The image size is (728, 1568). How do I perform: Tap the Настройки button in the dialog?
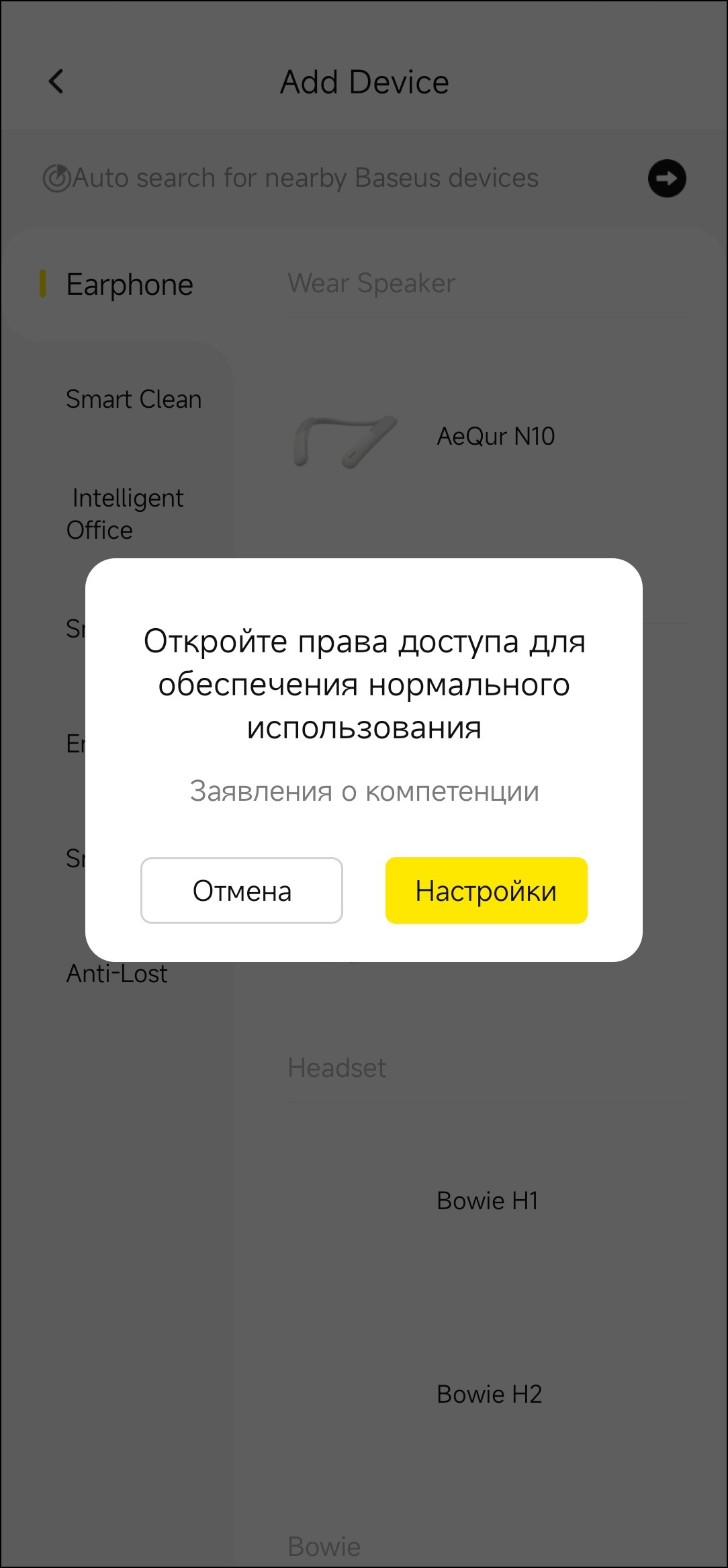pos(486,890)
